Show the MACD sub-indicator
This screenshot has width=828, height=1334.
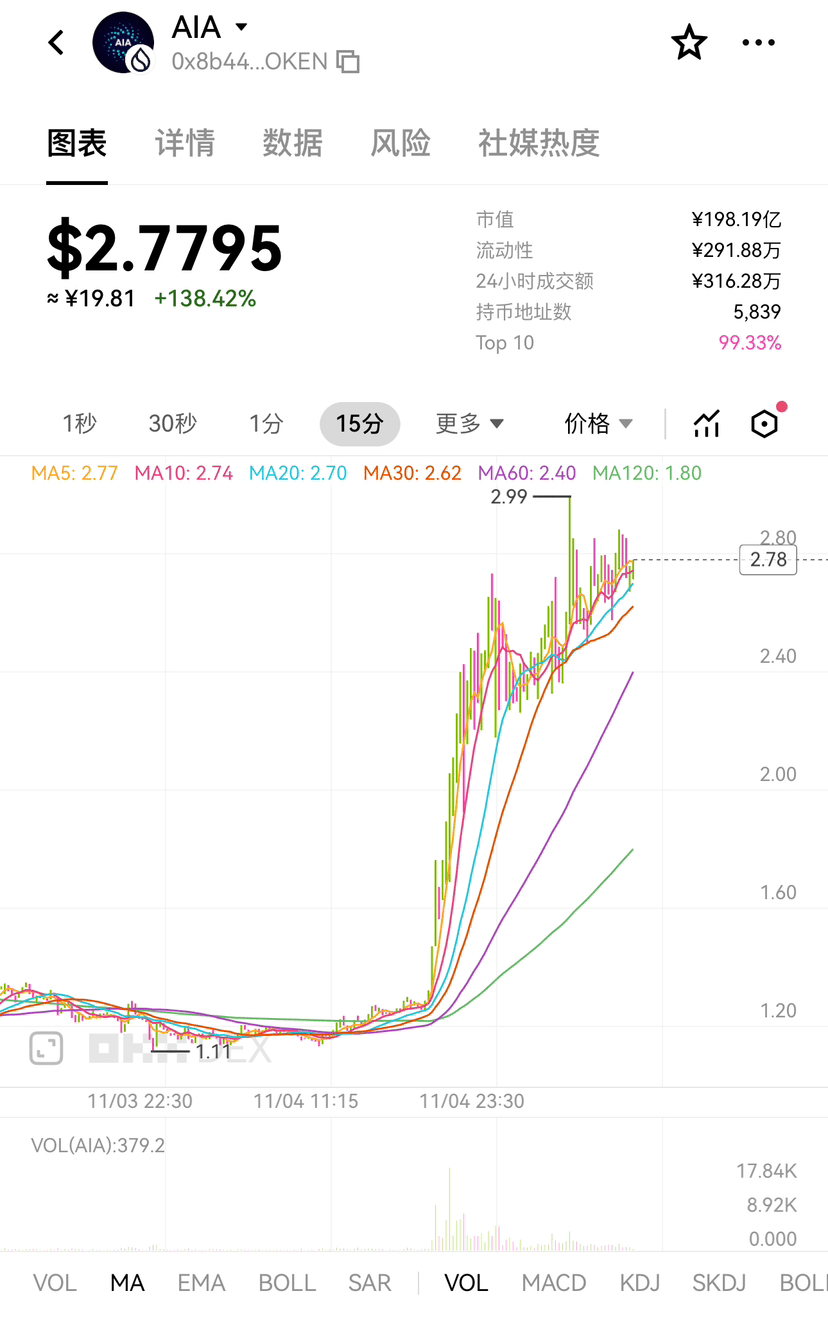[553, 1283]
